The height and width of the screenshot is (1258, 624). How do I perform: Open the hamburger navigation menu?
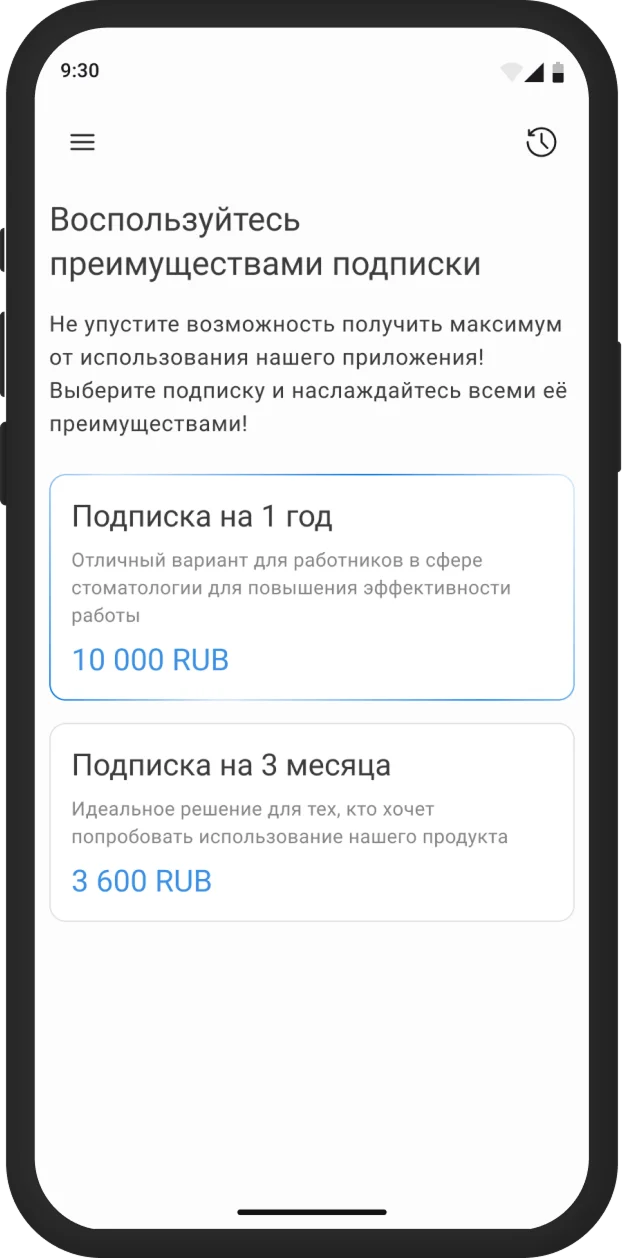82,142
